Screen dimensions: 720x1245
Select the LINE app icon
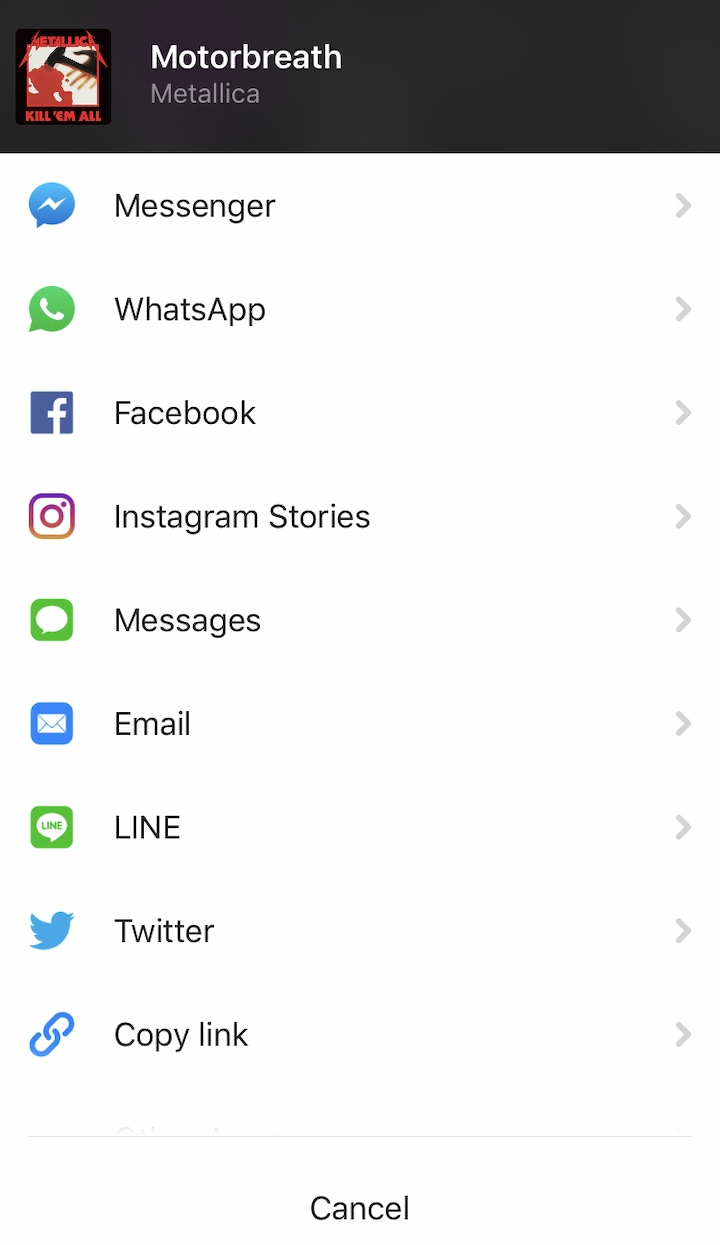click(x=52, y=827)
